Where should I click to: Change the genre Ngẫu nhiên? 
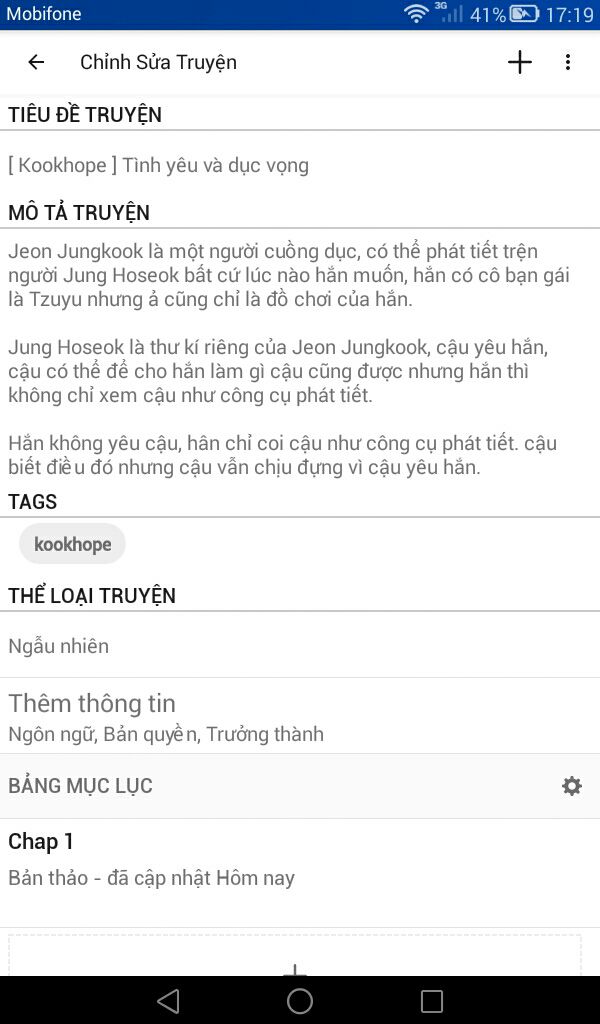[x=300, y=646]
